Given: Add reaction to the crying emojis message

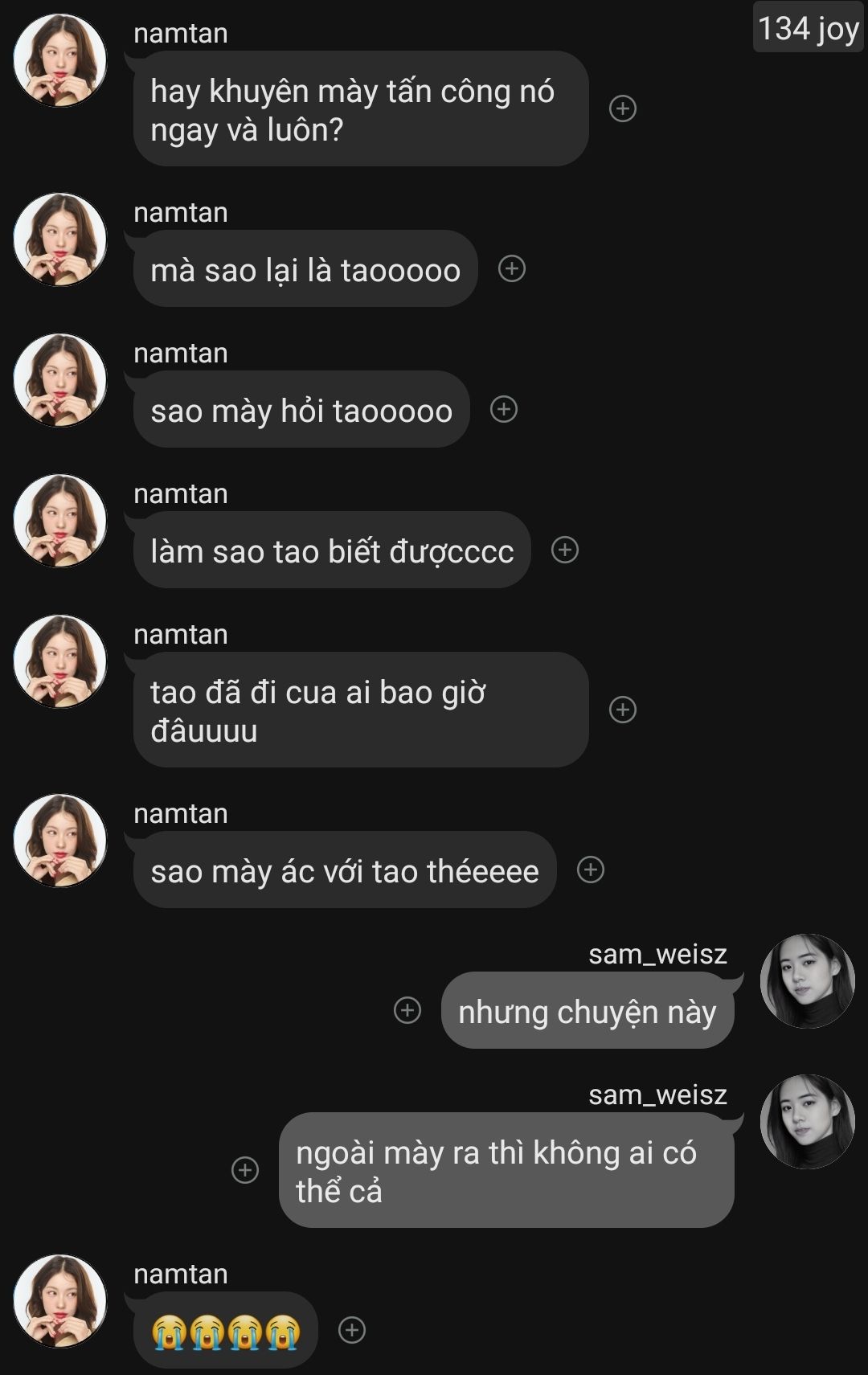Looking at the screenshot, I should click(352, 1330).
